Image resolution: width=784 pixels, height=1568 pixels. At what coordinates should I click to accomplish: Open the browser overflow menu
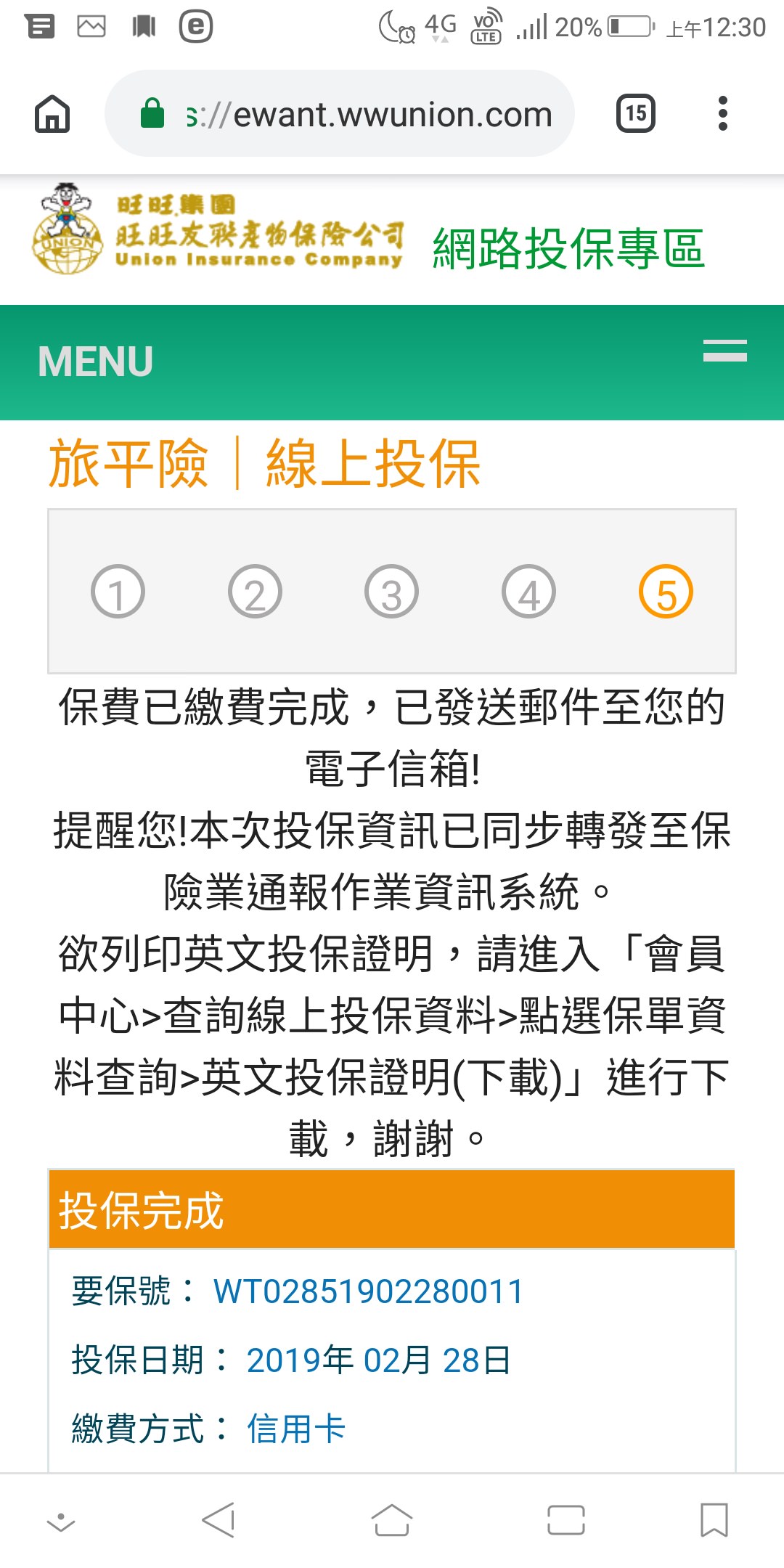click(x=722, y=113)
